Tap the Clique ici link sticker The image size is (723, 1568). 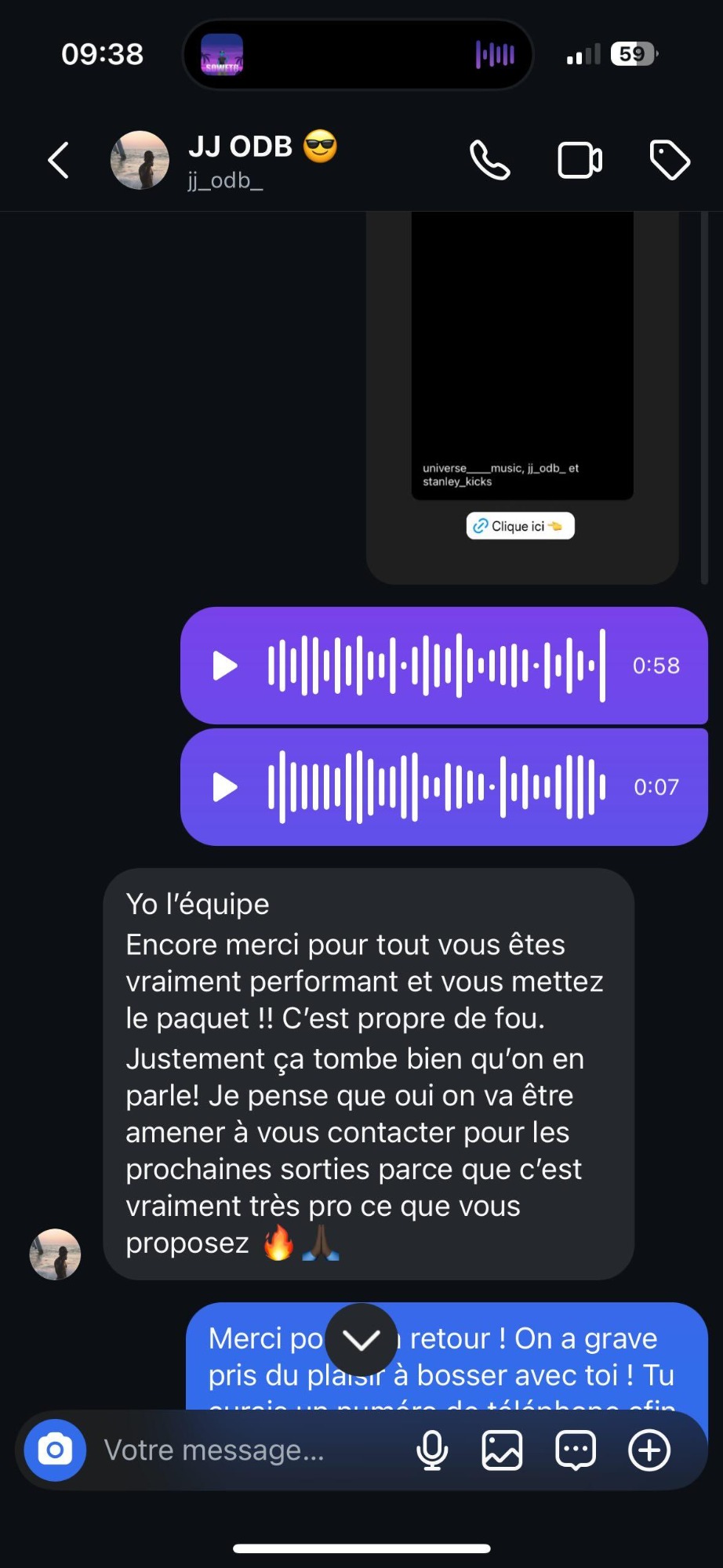pyautogui.click(x=521, y=526)
